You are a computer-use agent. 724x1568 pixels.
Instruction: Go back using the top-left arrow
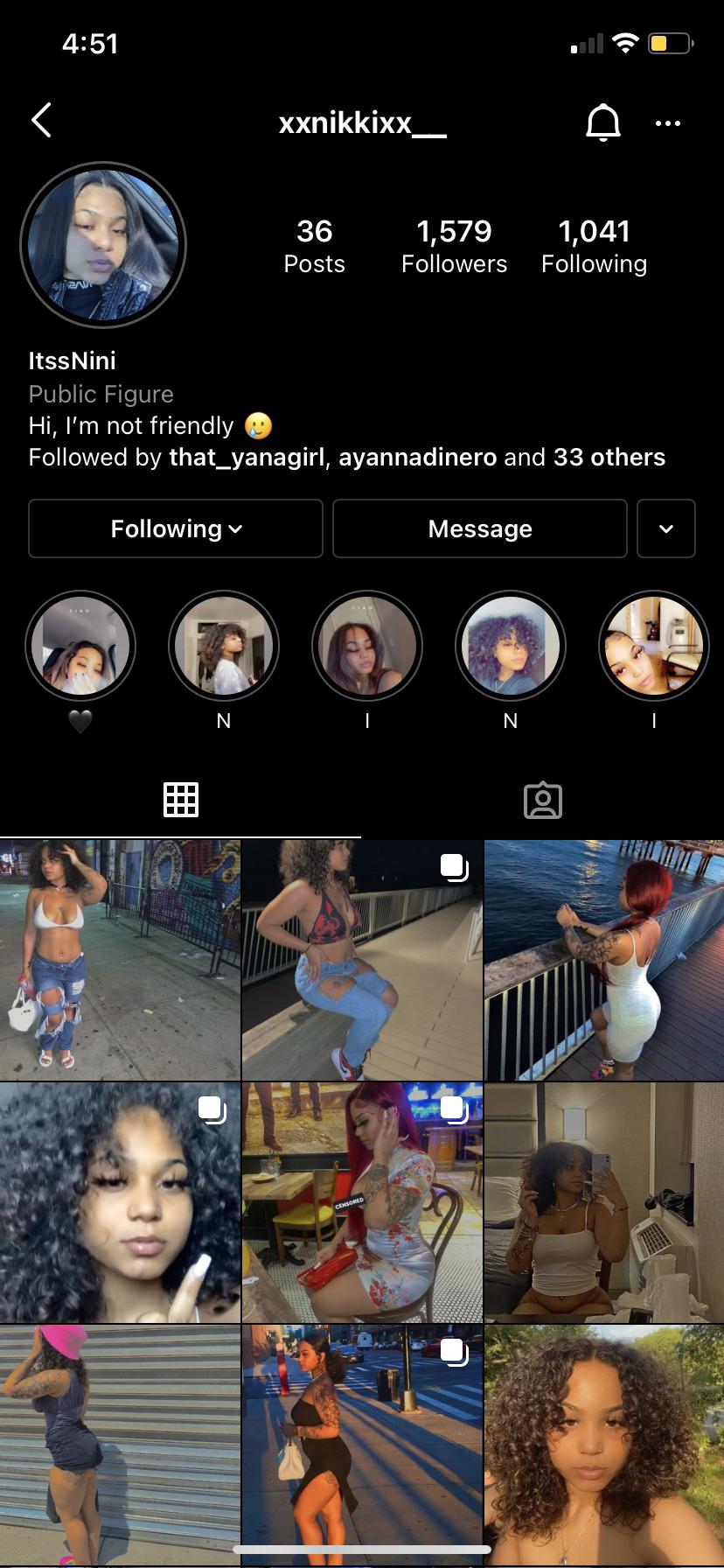(x=42, y=121)
